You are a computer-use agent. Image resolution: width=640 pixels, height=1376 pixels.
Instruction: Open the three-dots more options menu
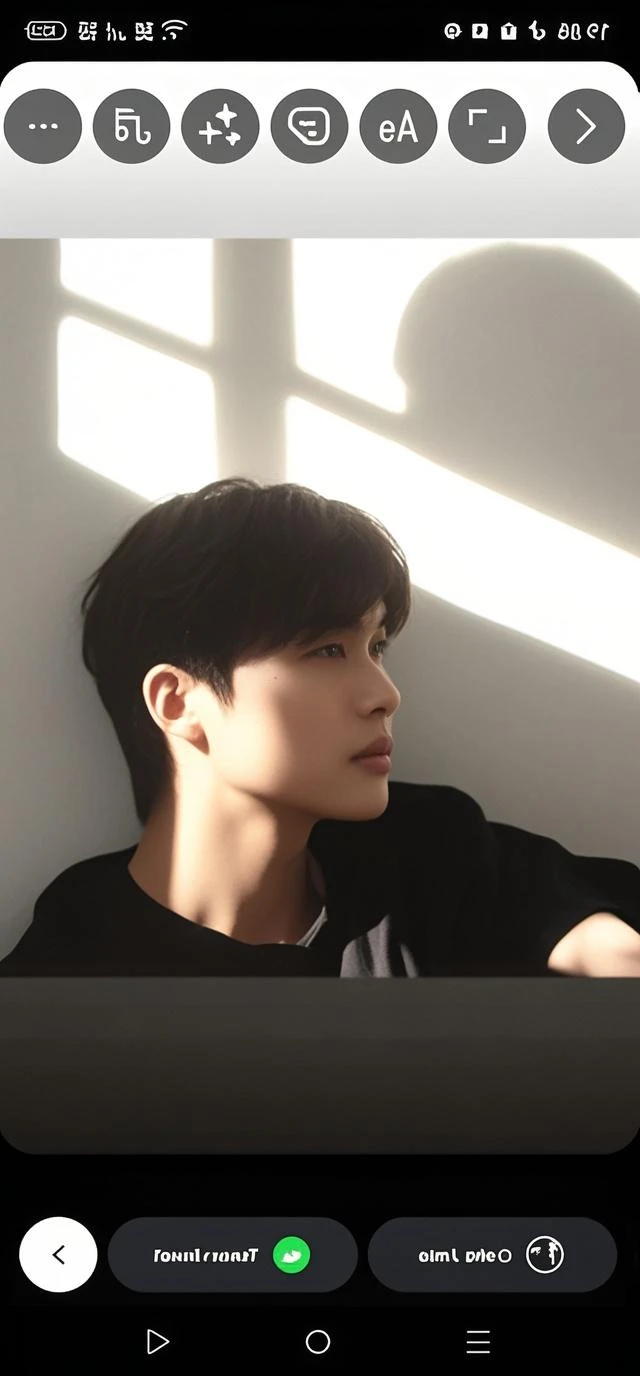click(43, 127)
